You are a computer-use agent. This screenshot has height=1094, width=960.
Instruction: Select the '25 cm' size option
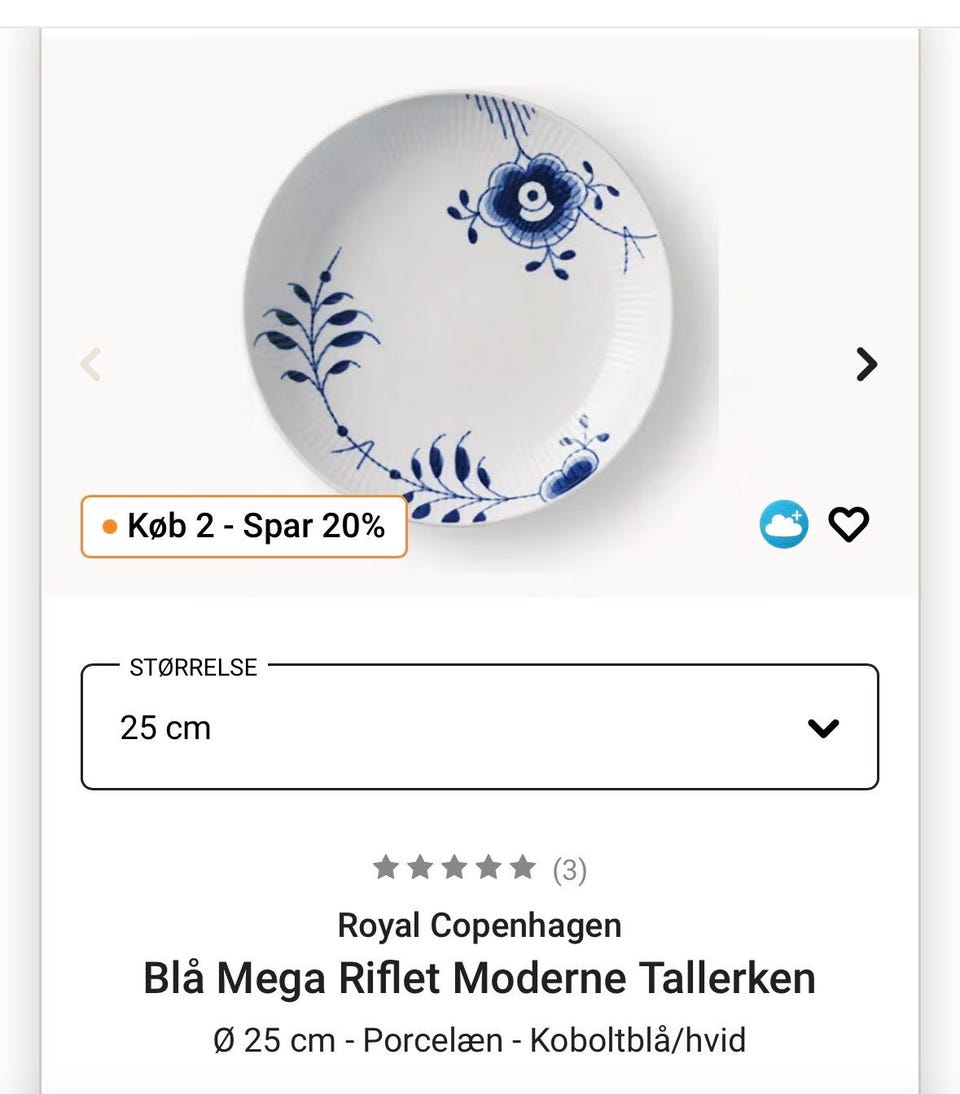(x=166, y=728)
